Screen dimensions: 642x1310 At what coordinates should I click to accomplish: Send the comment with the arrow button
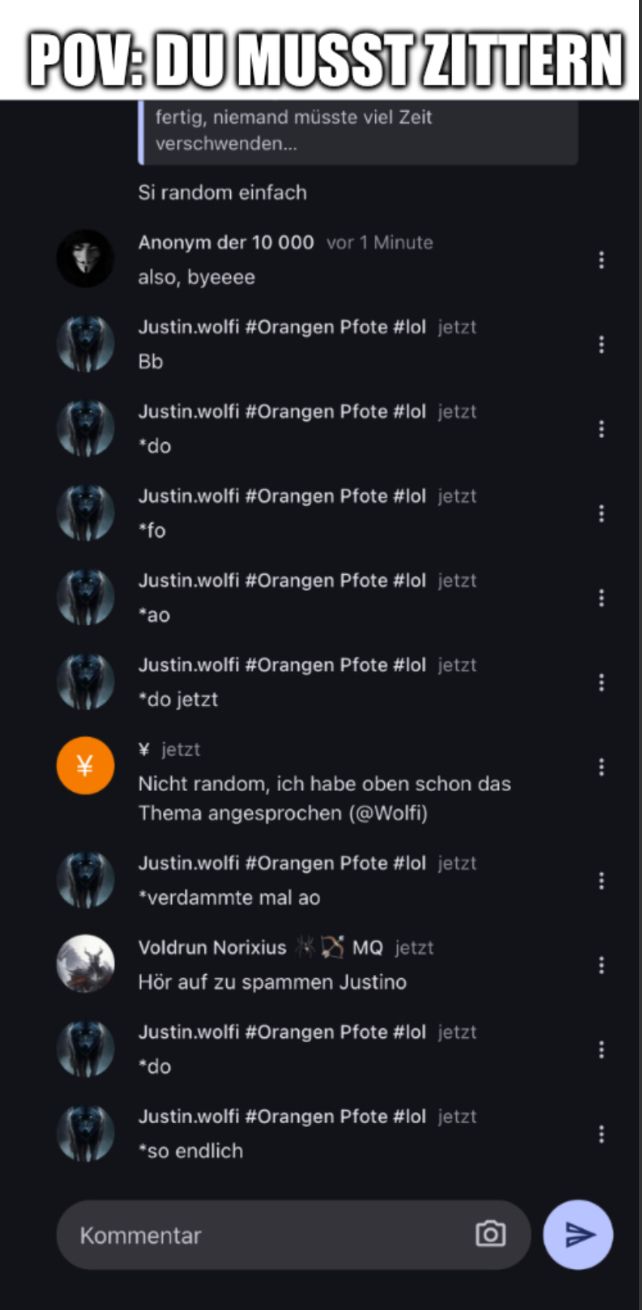tap(578, 1235)
